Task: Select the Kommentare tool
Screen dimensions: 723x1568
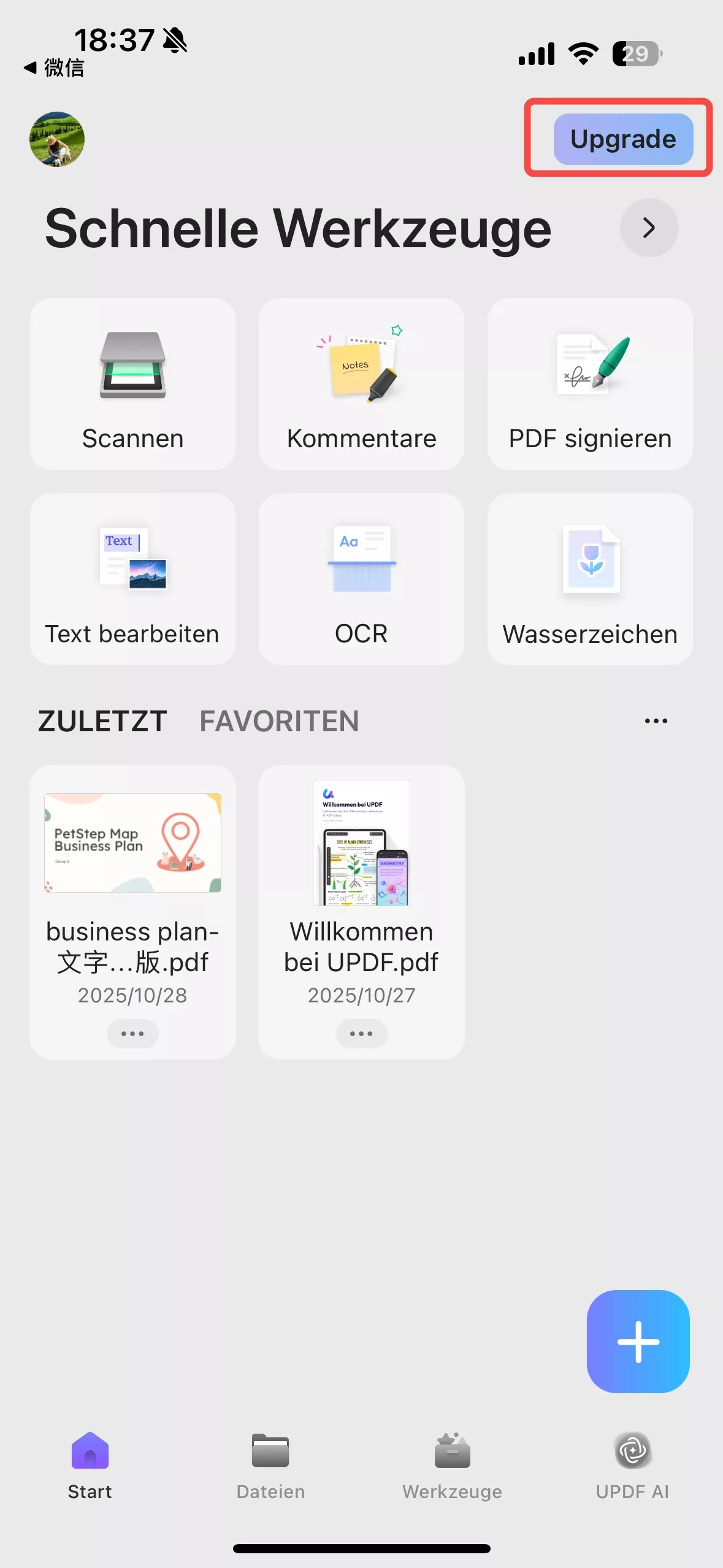Action: (x=361, y=383)
